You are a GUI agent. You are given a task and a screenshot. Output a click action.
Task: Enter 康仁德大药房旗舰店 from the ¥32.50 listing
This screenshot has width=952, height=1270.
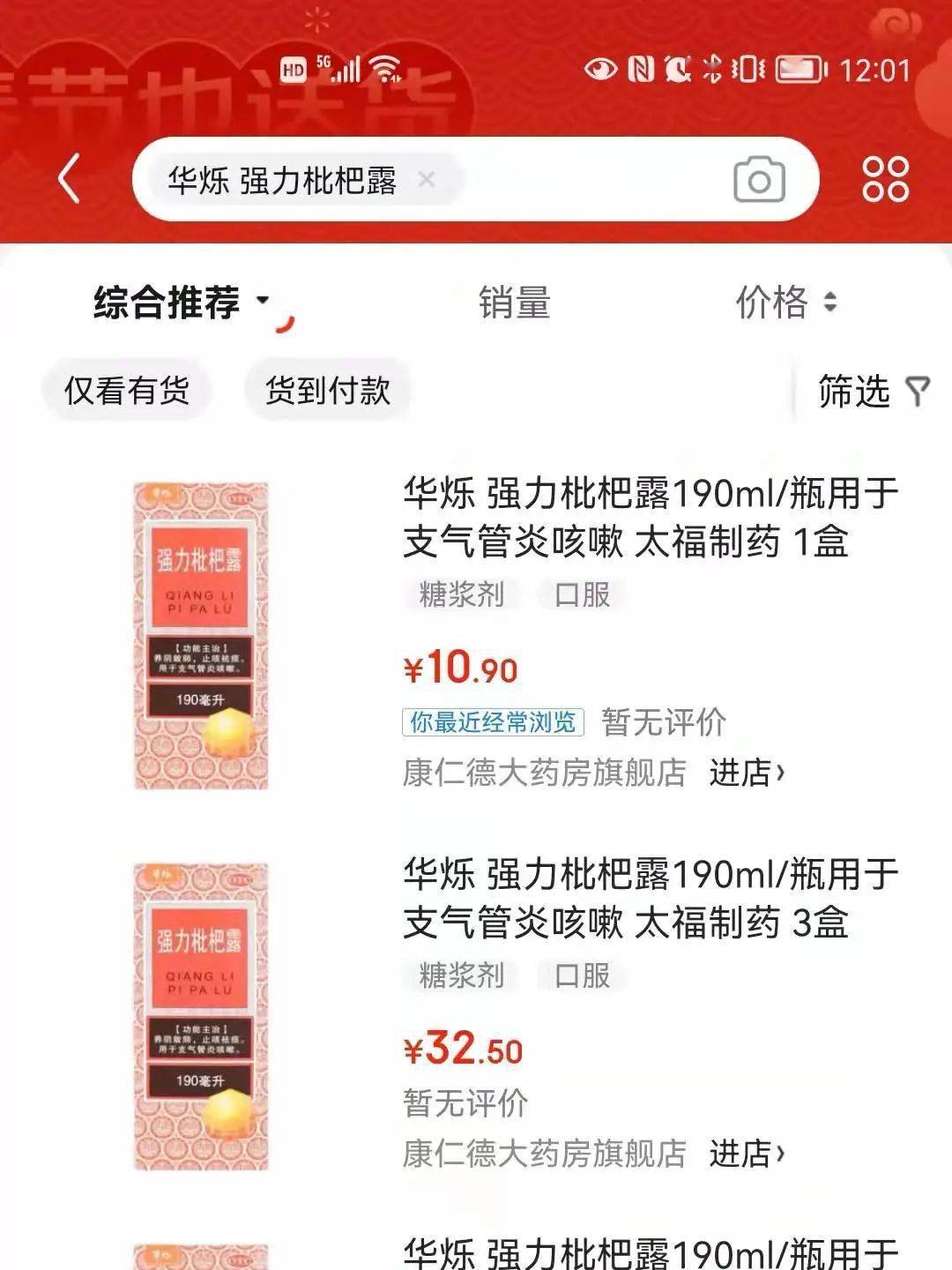(x=746, y=1154)
